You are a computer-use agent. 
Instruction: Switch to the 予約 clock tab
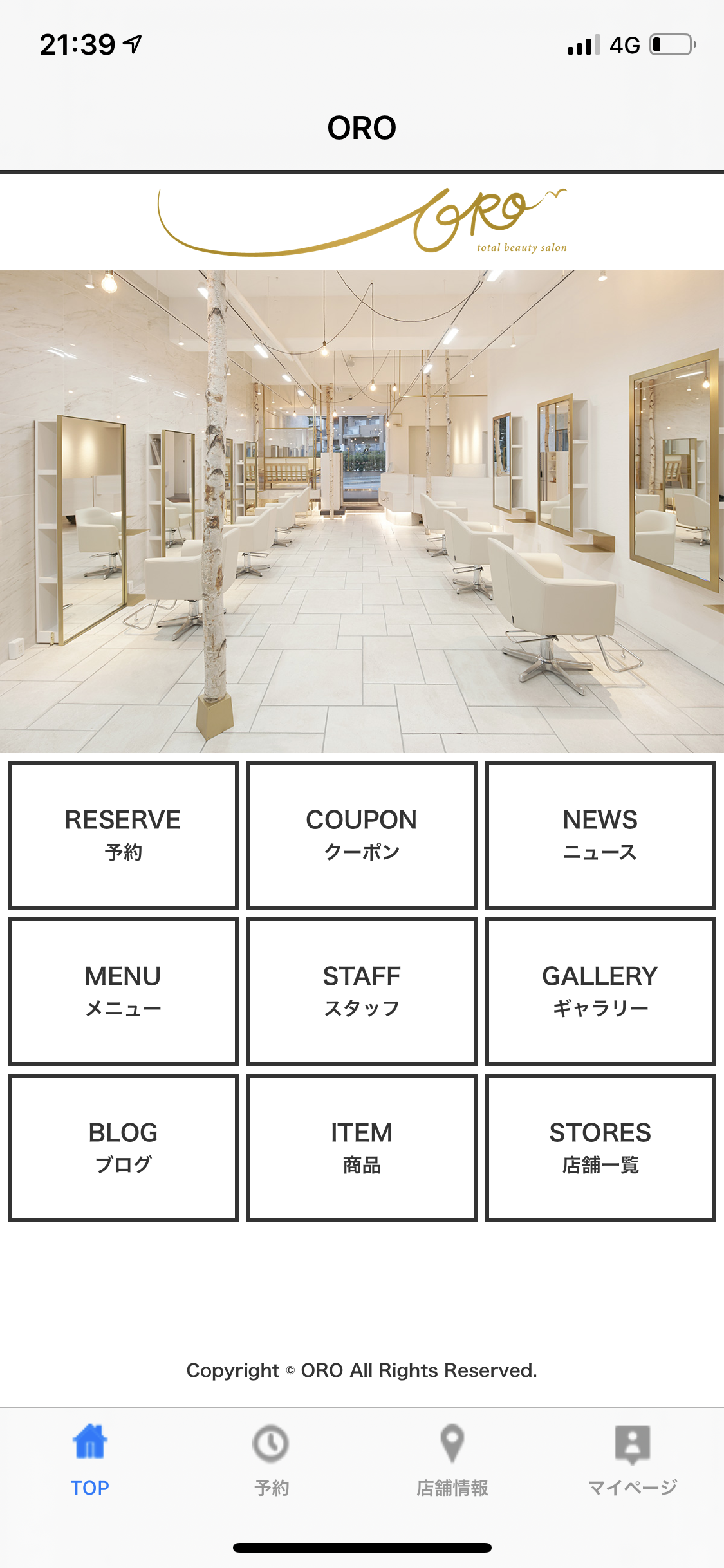click(x=271, y=1460)
